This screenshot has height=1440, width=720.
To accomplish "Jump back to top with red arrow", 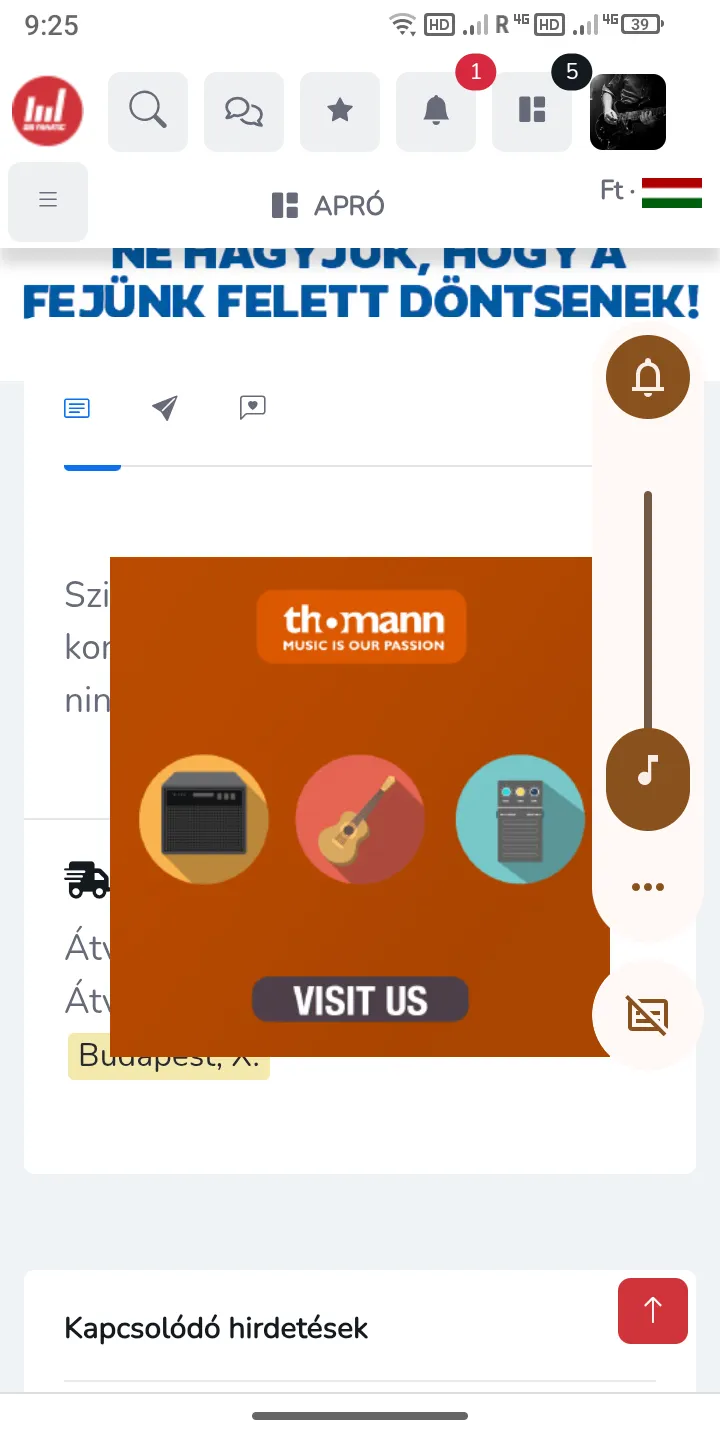I will tap(653, 1310).
